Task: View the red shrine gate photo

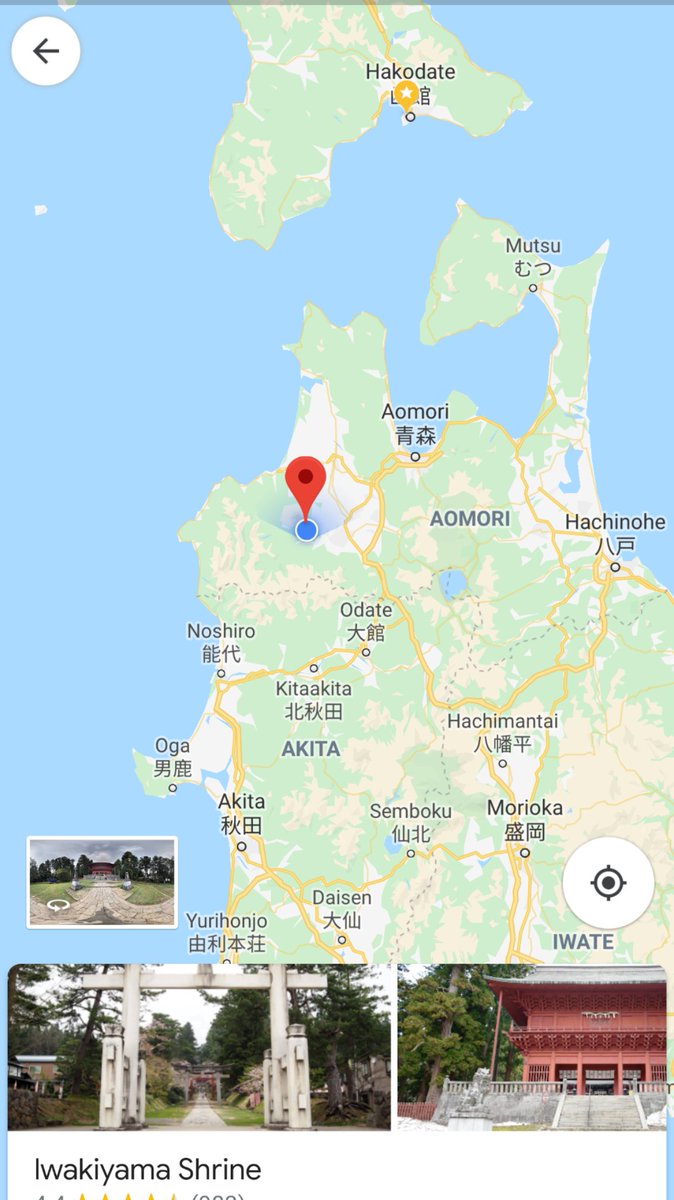Action: coord(532,1046)
